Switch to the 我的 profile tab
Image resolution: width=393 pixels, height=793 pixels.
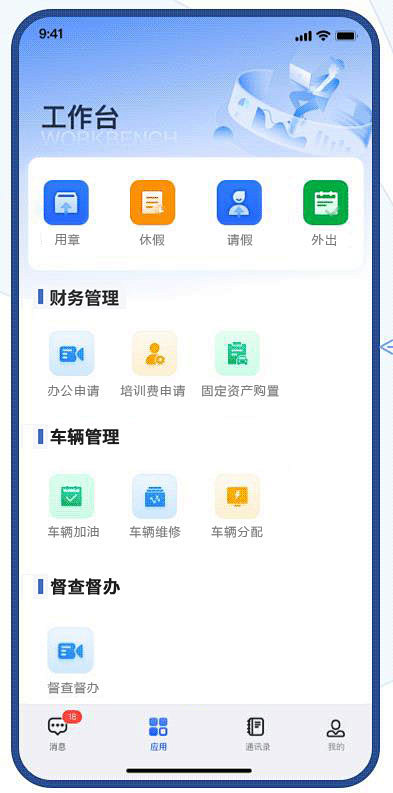336,733
